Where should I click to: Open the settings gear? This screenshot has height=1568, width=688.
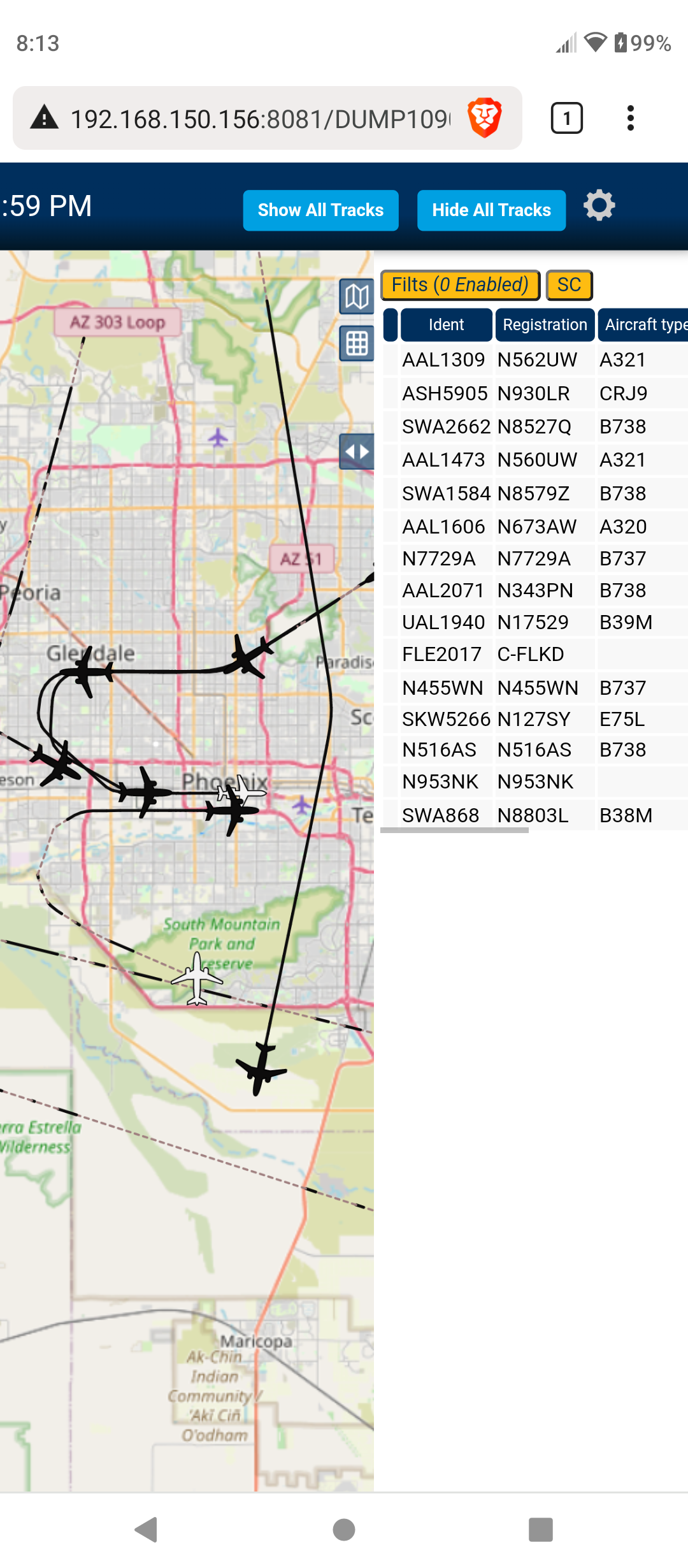pyautogui.click(x=599, y=206)
